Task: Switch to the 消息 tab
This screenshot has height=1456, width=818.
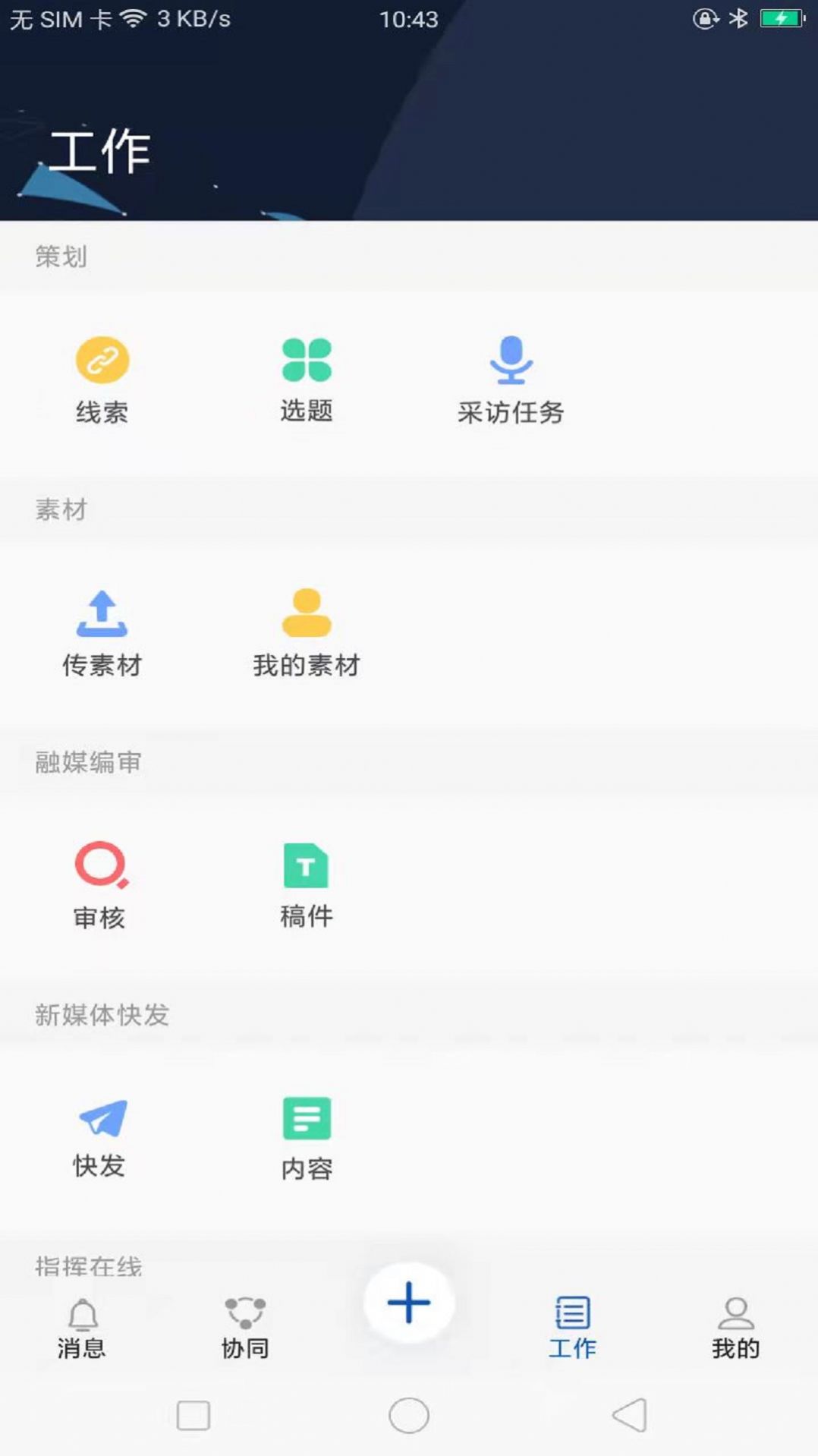Action: coord(82,1328)
